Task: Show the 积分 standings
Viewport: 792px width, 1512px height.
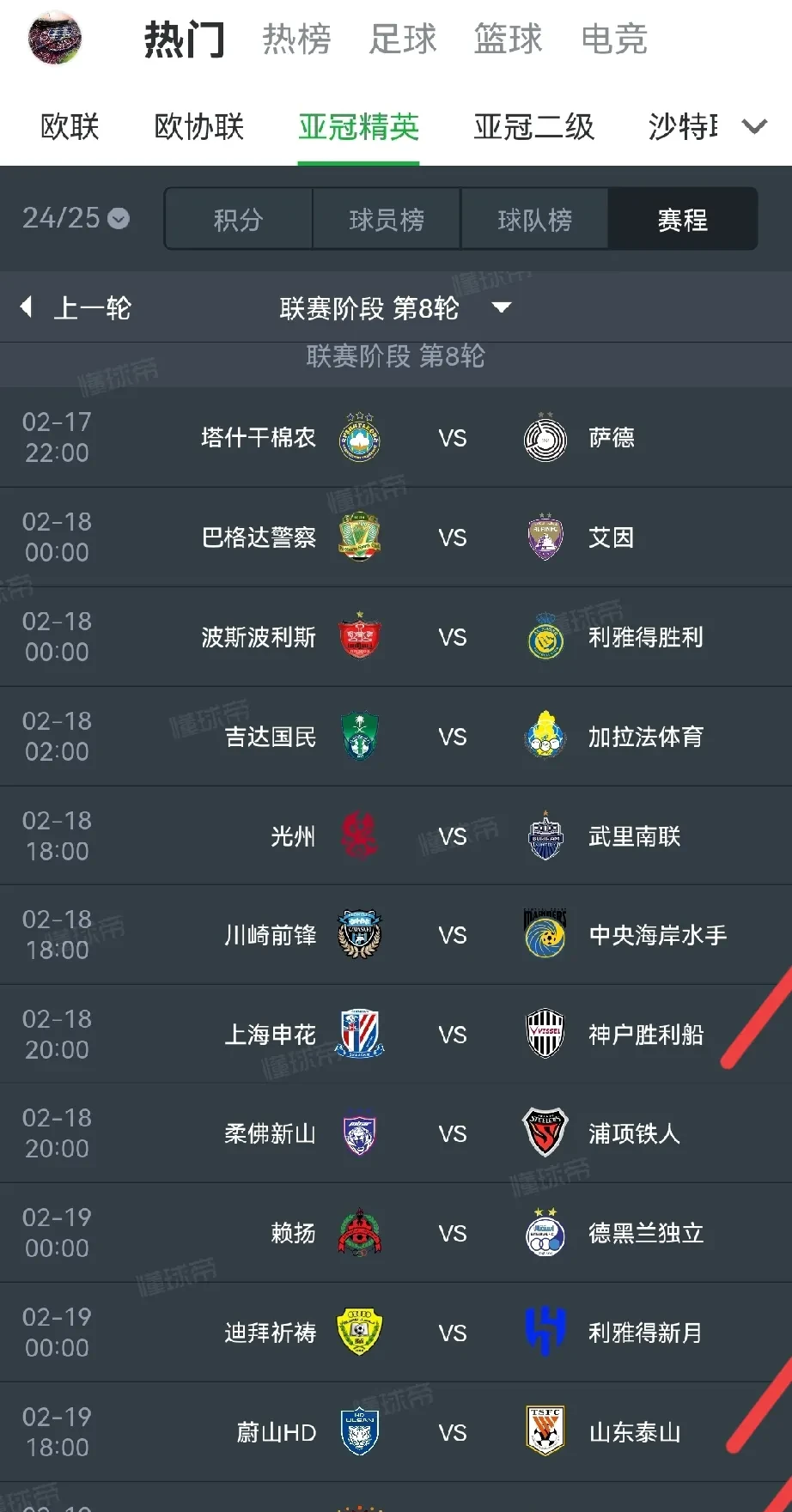Action: (238, 220)
